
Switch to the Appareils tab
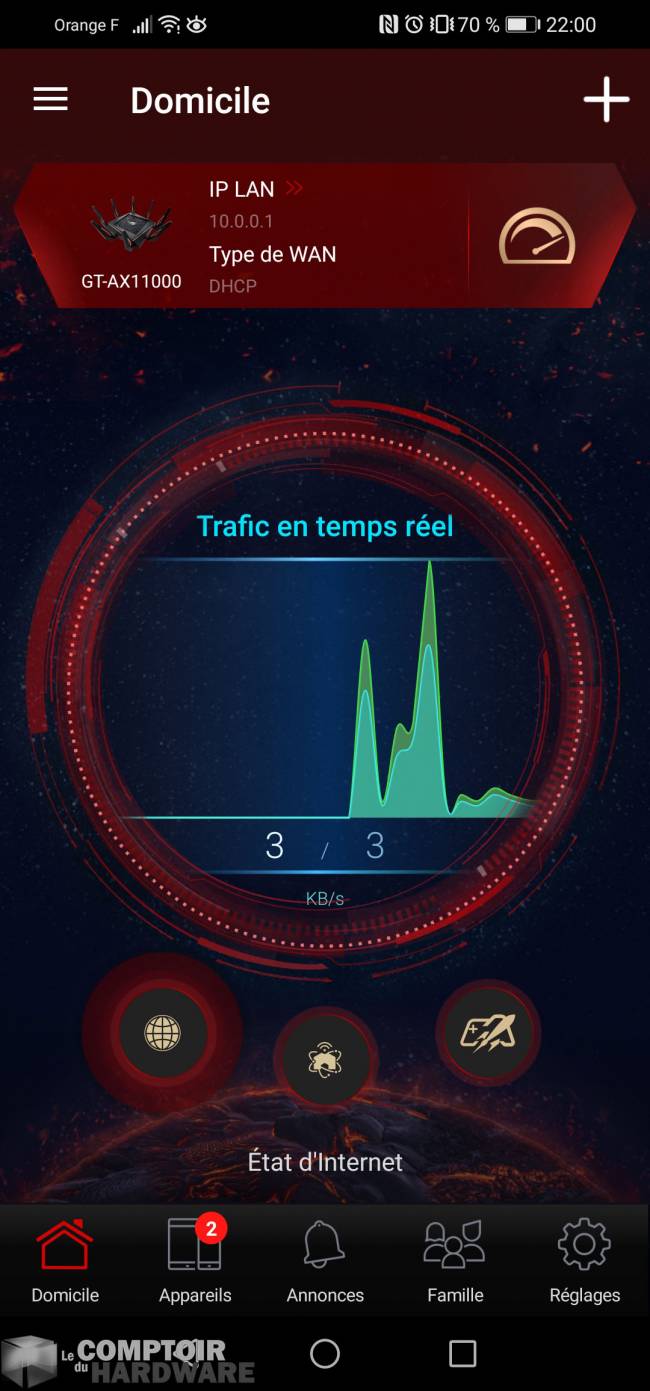(x=195, y=1261)
